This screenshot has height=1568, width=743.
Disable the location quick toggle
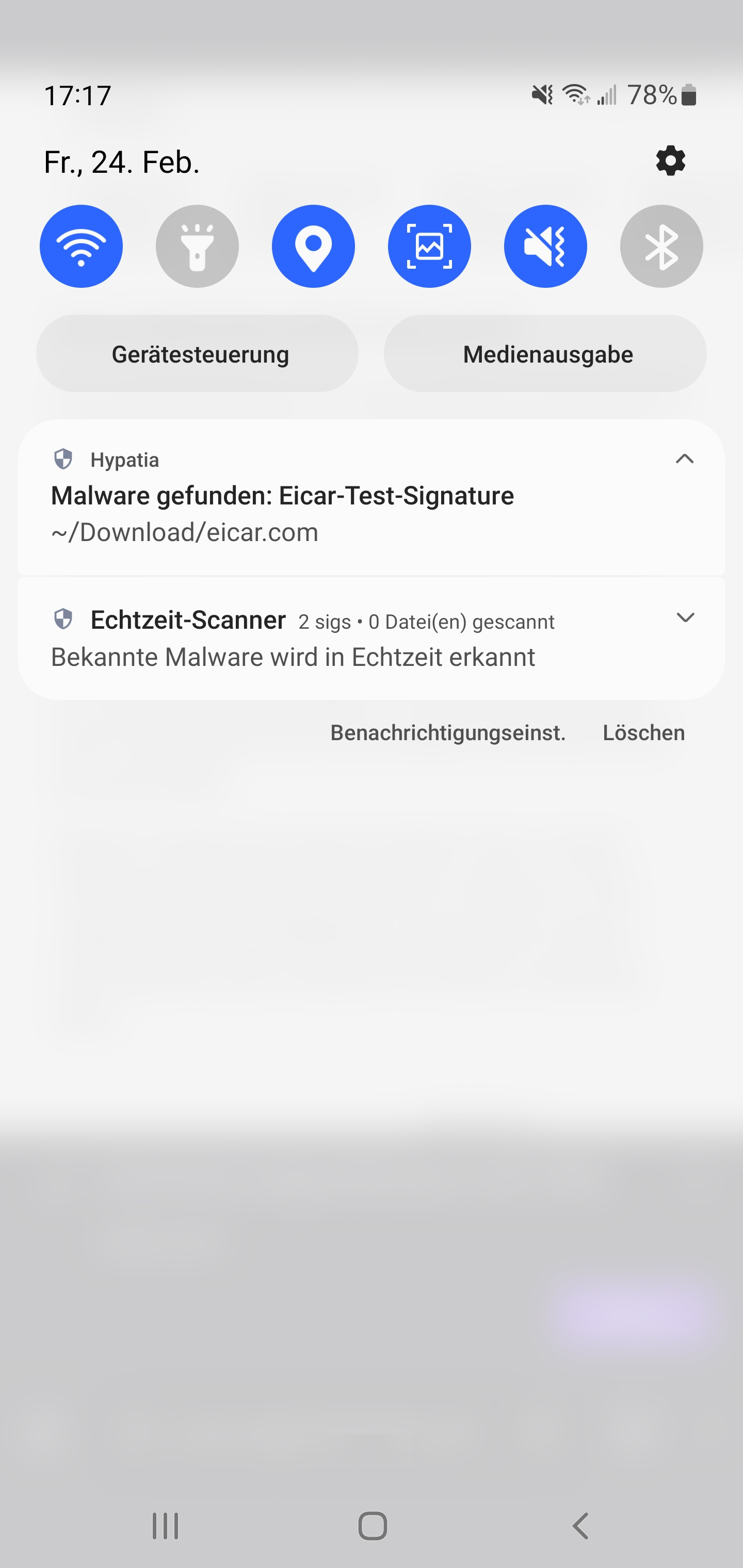pyautogui.click(x=313, y=246)
